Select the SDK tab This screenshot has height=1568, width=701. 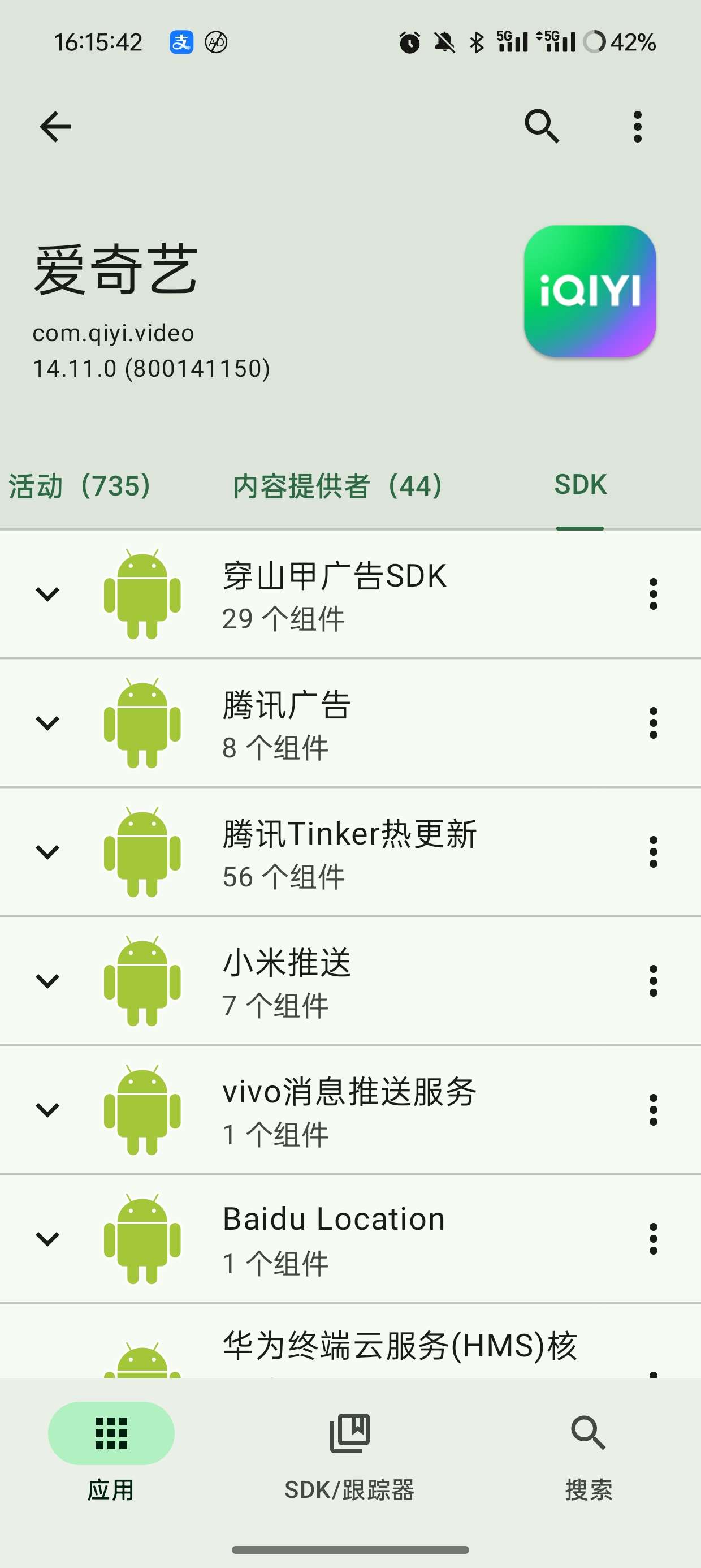coord(580,485)
